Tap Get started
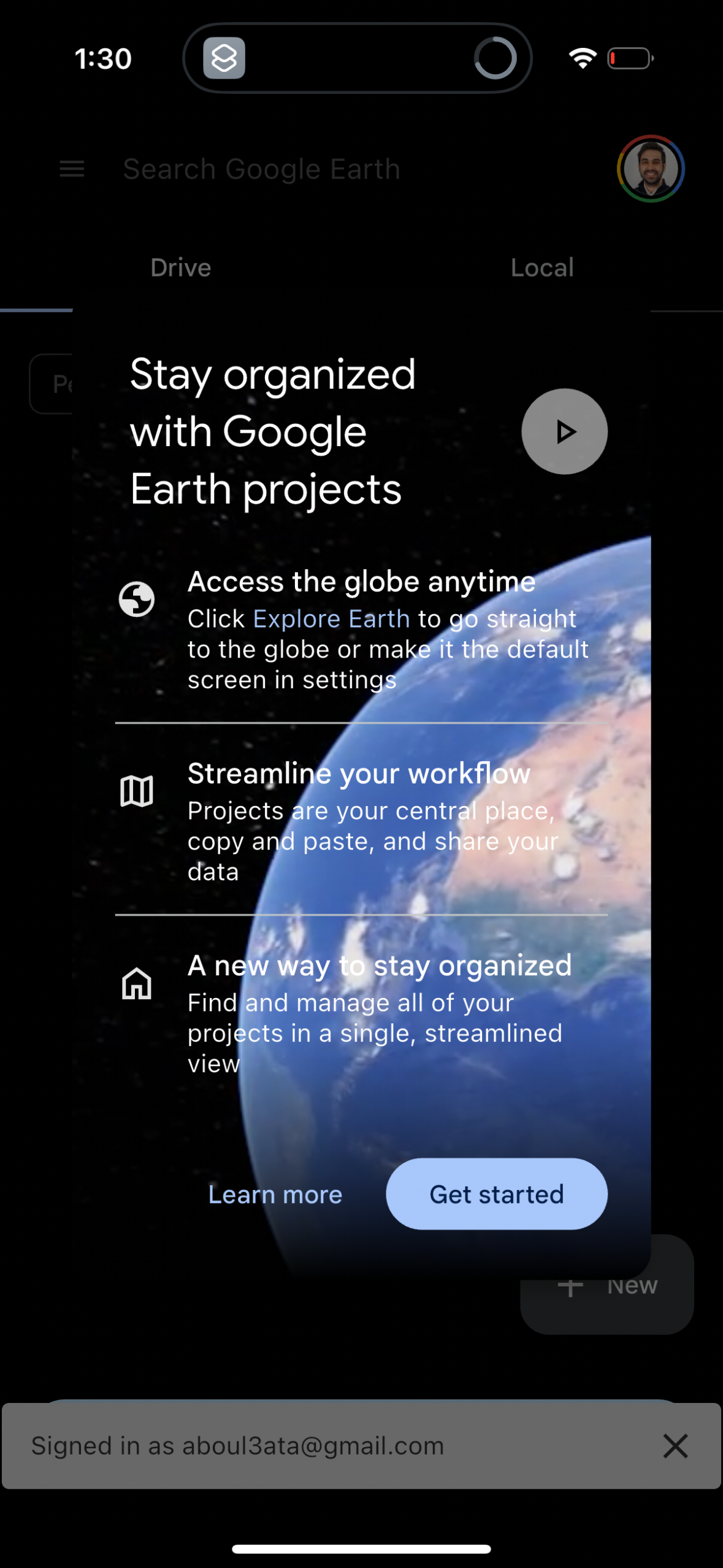This screenshot has width=723, height=1568. (x=496, y=1193)
